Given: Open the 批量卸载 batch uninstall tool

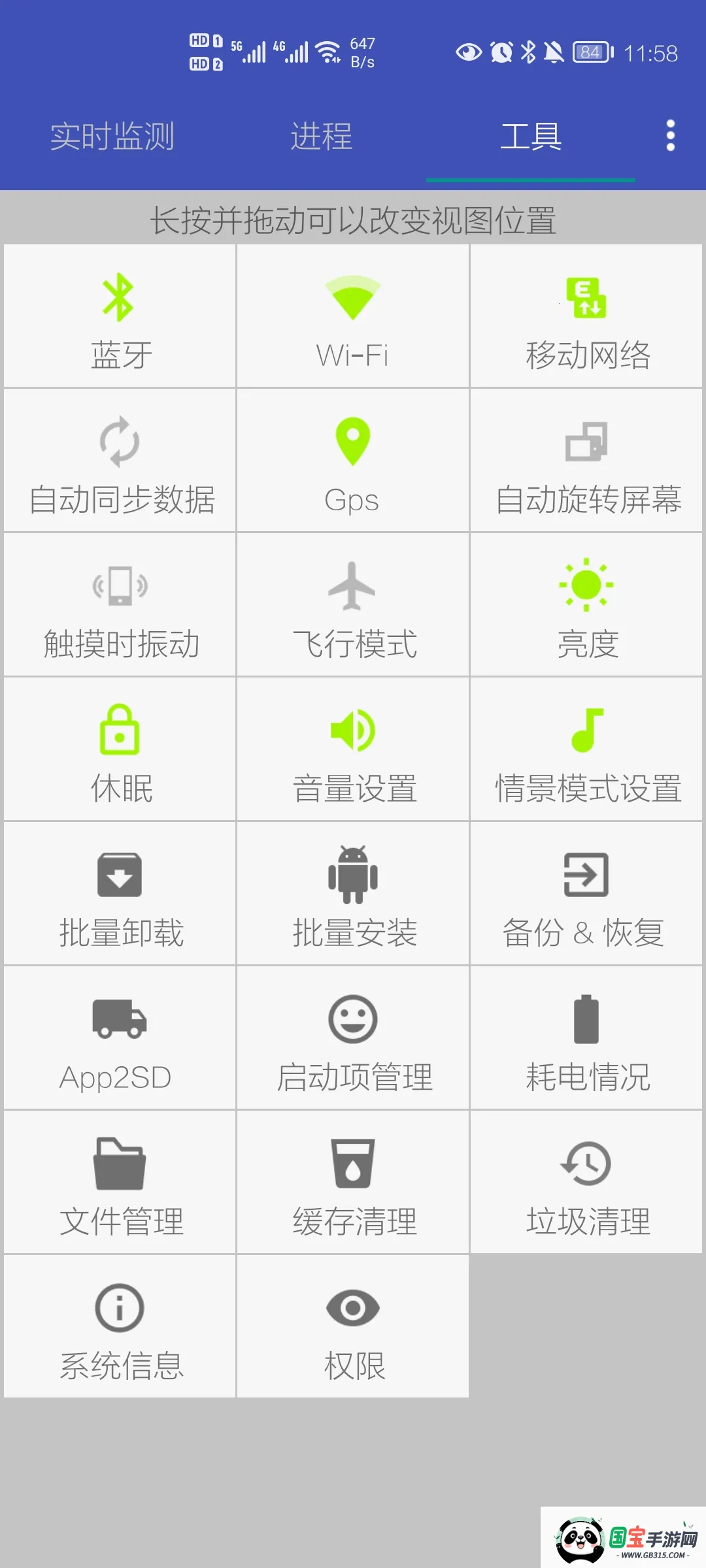Looking at the screenshot, I should [x=119, y=894].
